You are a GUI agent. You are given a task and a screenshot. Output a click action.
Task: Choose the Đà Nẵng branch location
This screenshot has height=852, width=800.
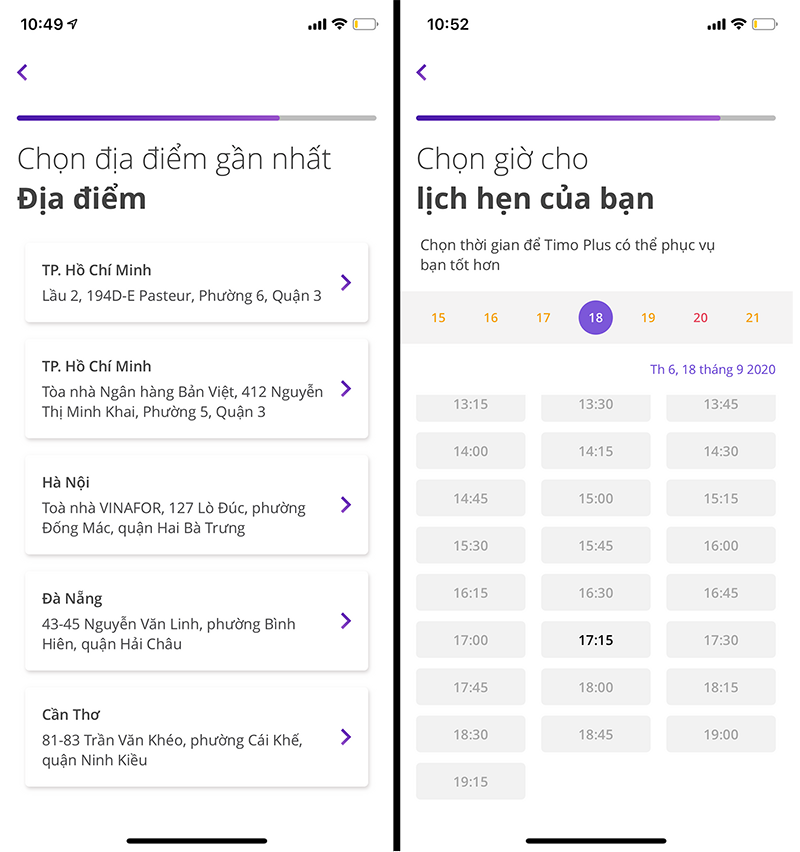pos(196,620)
